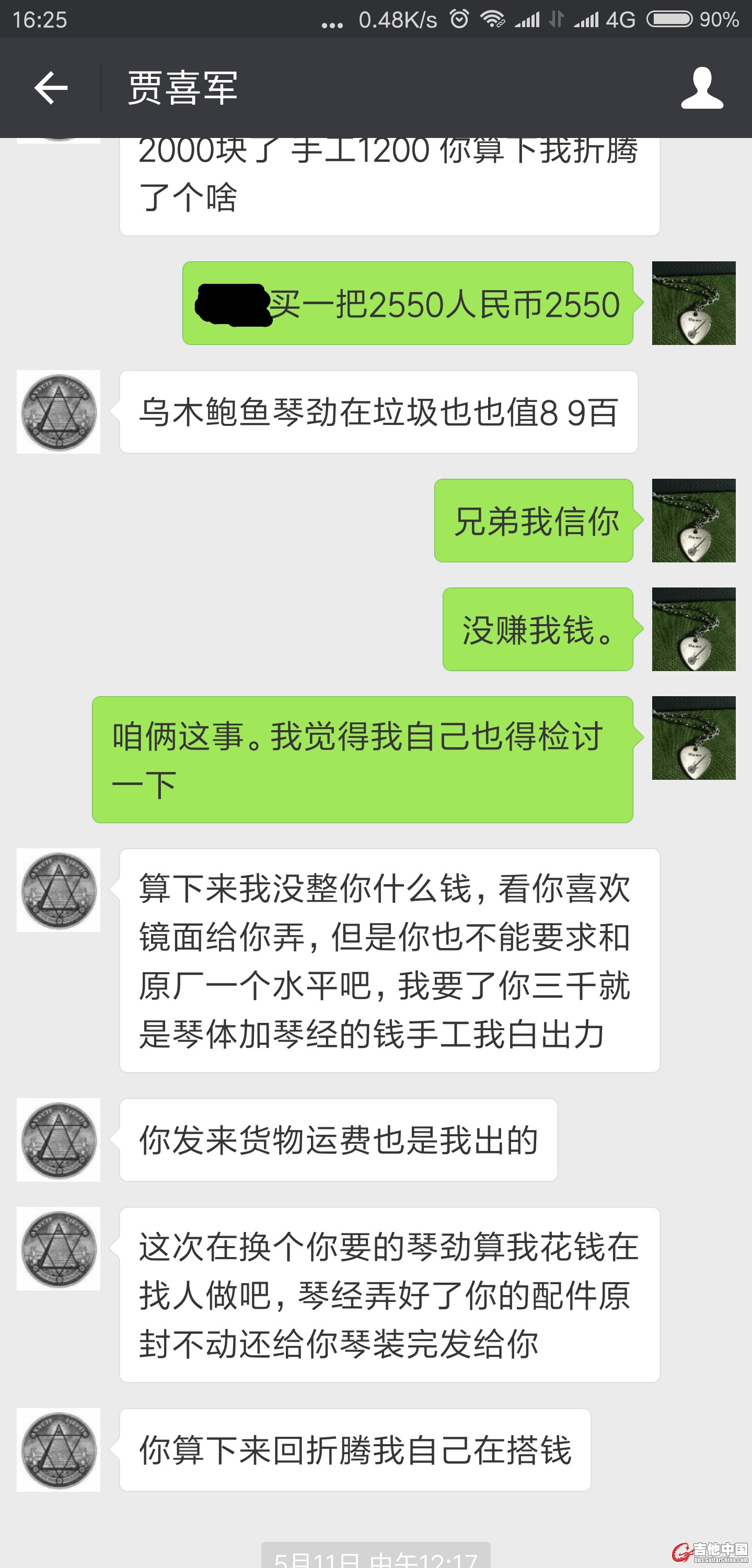752x1568 pixels.
Task: Tap contact avatar beside "你发来货物运费也是我出的"
Action: (x=59, y=1140)
